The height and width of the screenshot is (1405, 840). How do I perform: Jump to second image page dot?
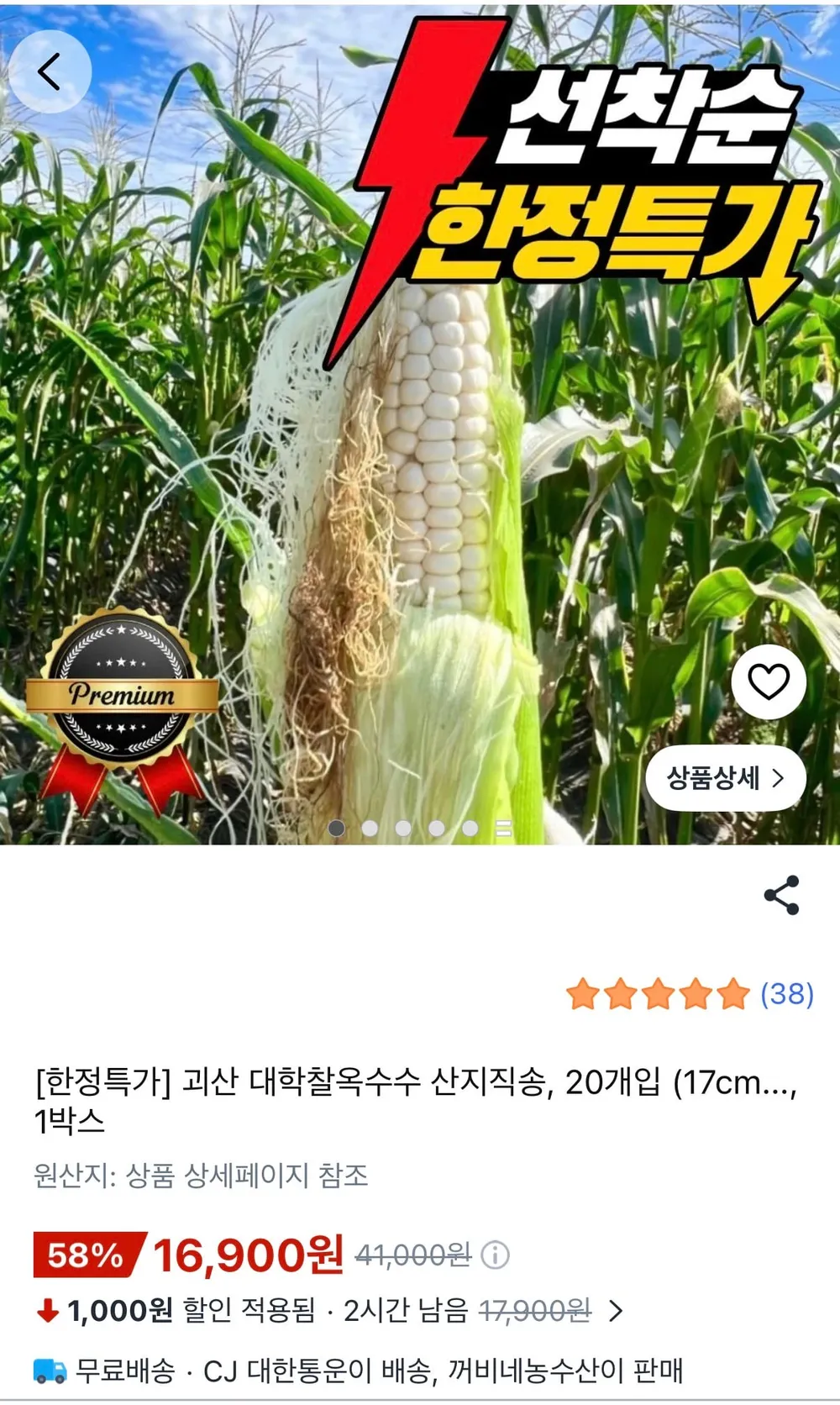coord(370,829)
